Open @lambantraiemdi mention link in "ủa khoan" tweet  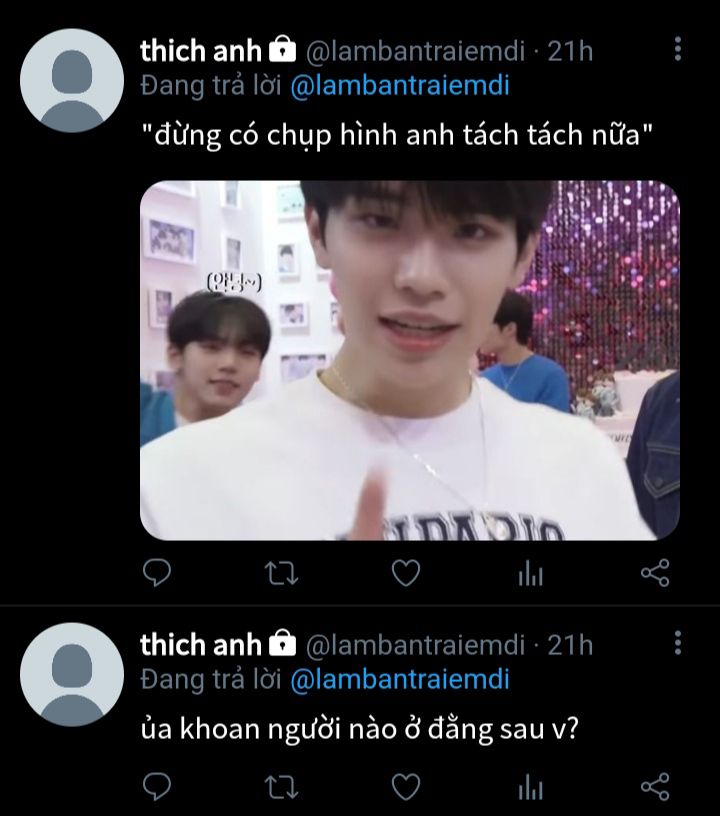[400, 680]
